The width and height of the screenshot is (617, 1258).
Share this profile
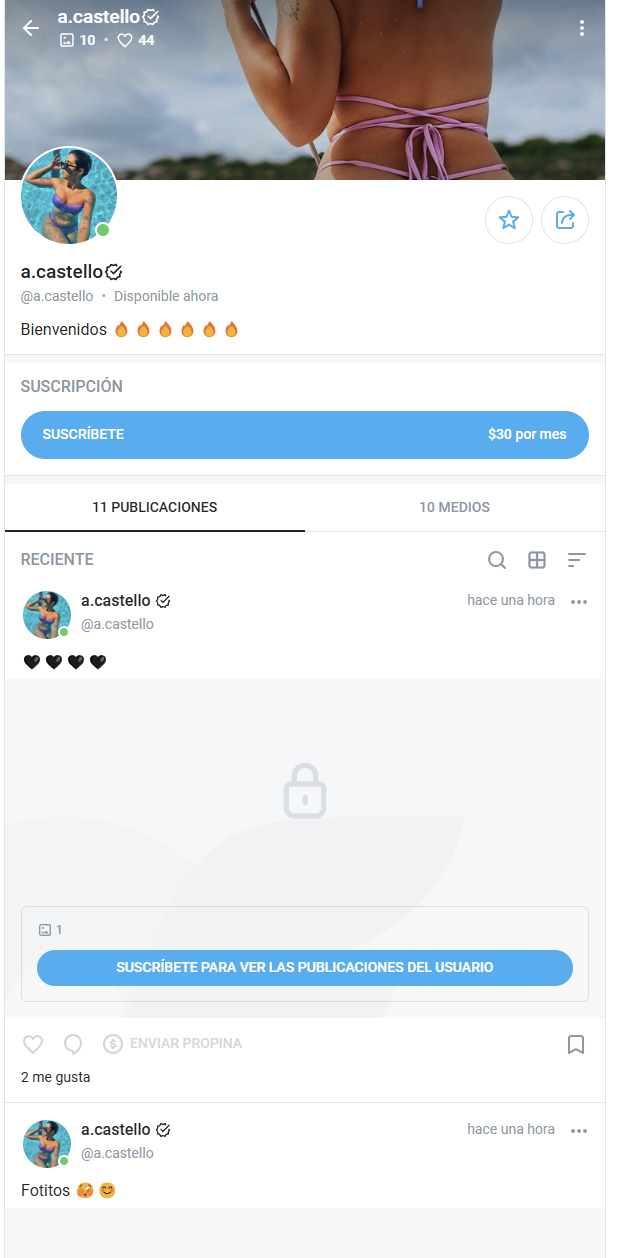[565, 220]
